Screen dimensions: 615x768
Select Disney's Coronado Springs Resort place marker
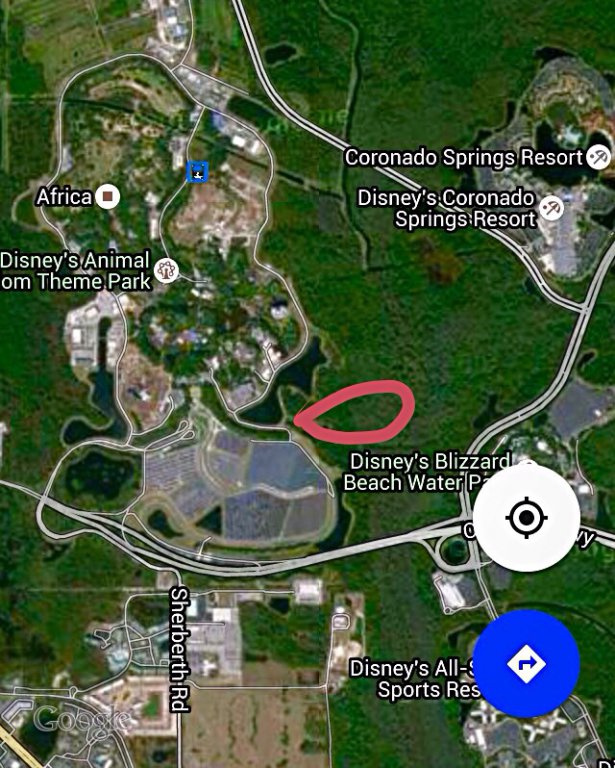coord(550,207)
